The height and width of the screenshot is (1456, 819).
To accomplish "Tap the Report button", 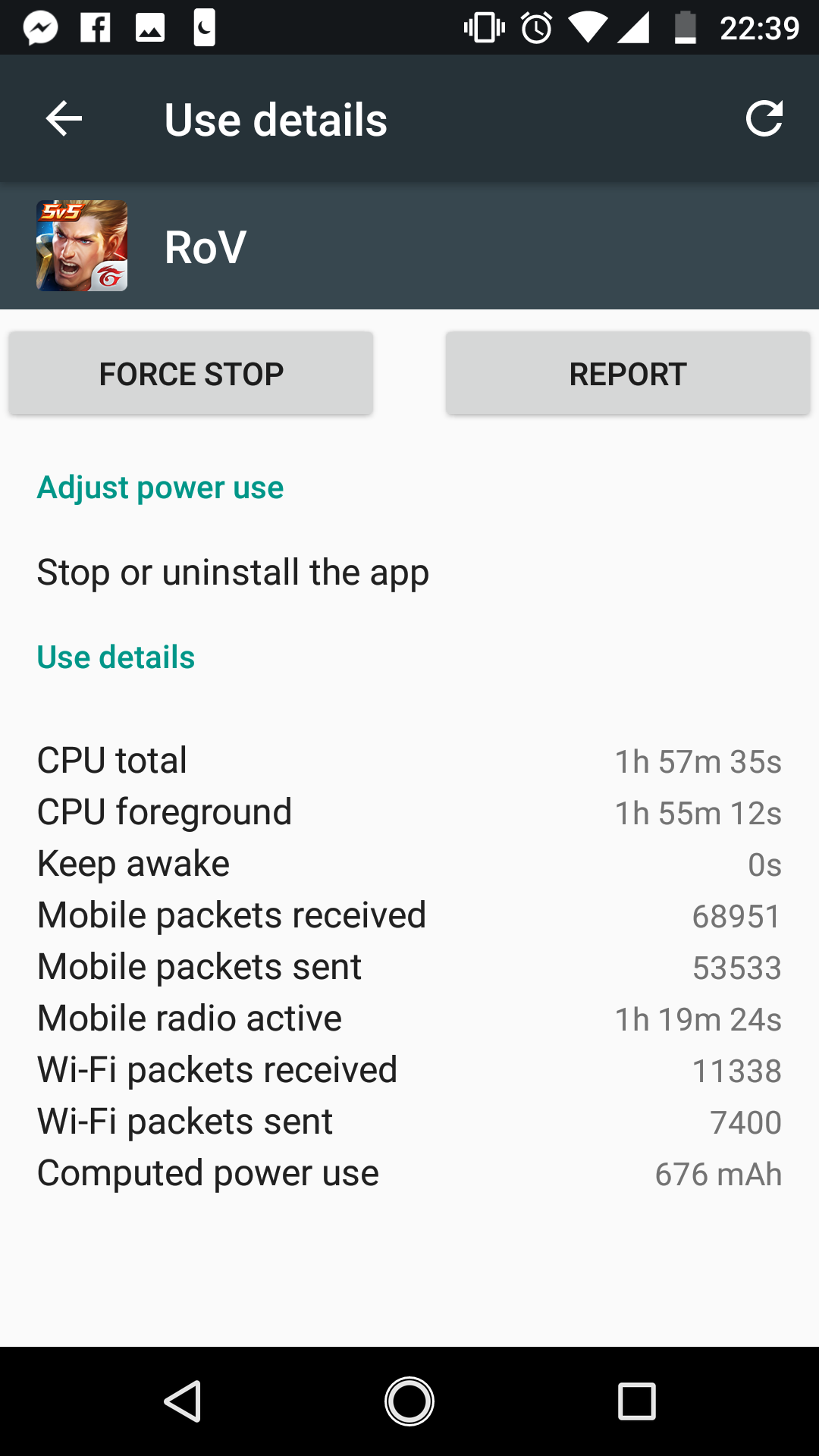I will [628, 374].
